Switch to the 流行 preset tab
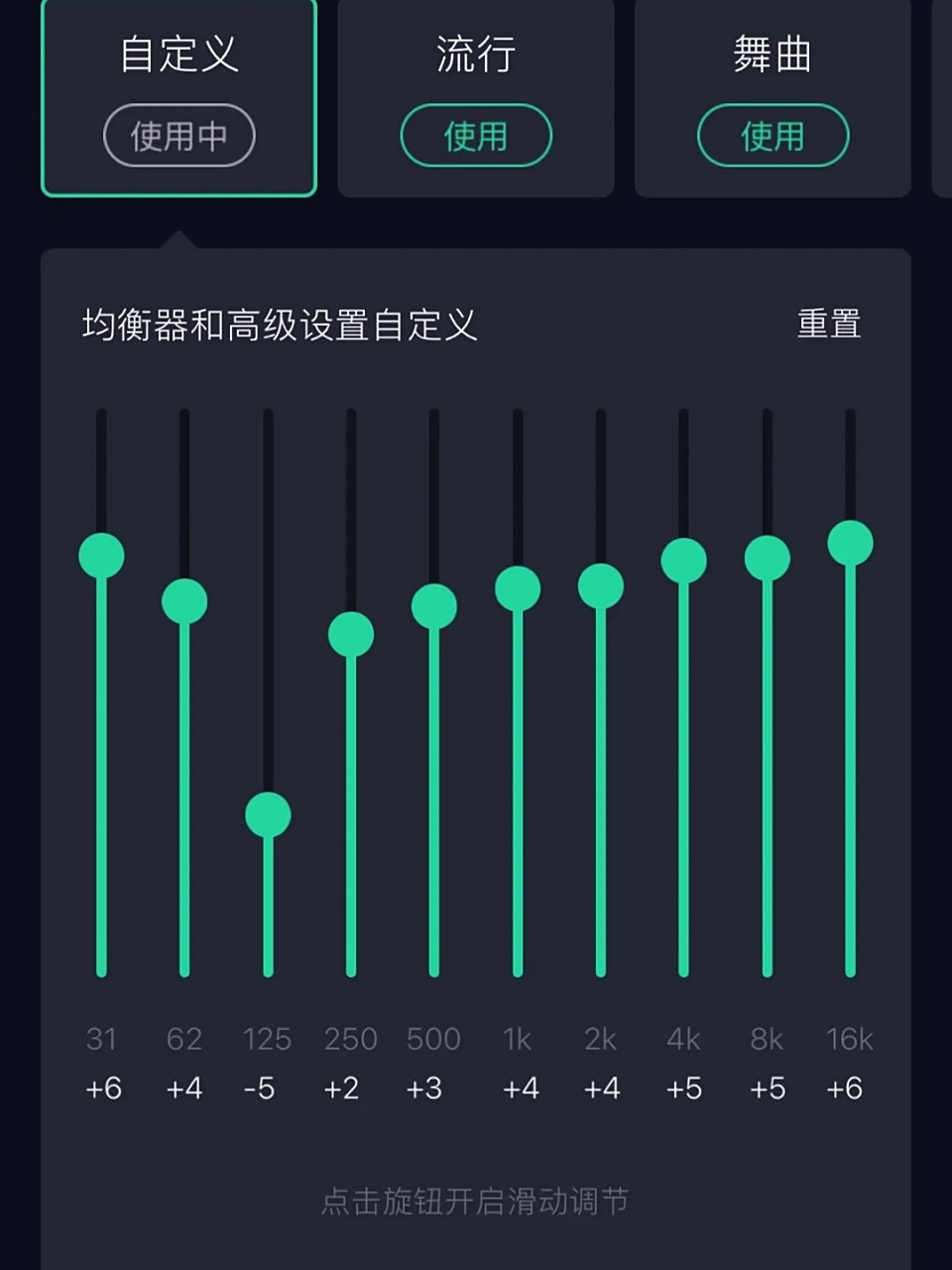 point(475,57)
